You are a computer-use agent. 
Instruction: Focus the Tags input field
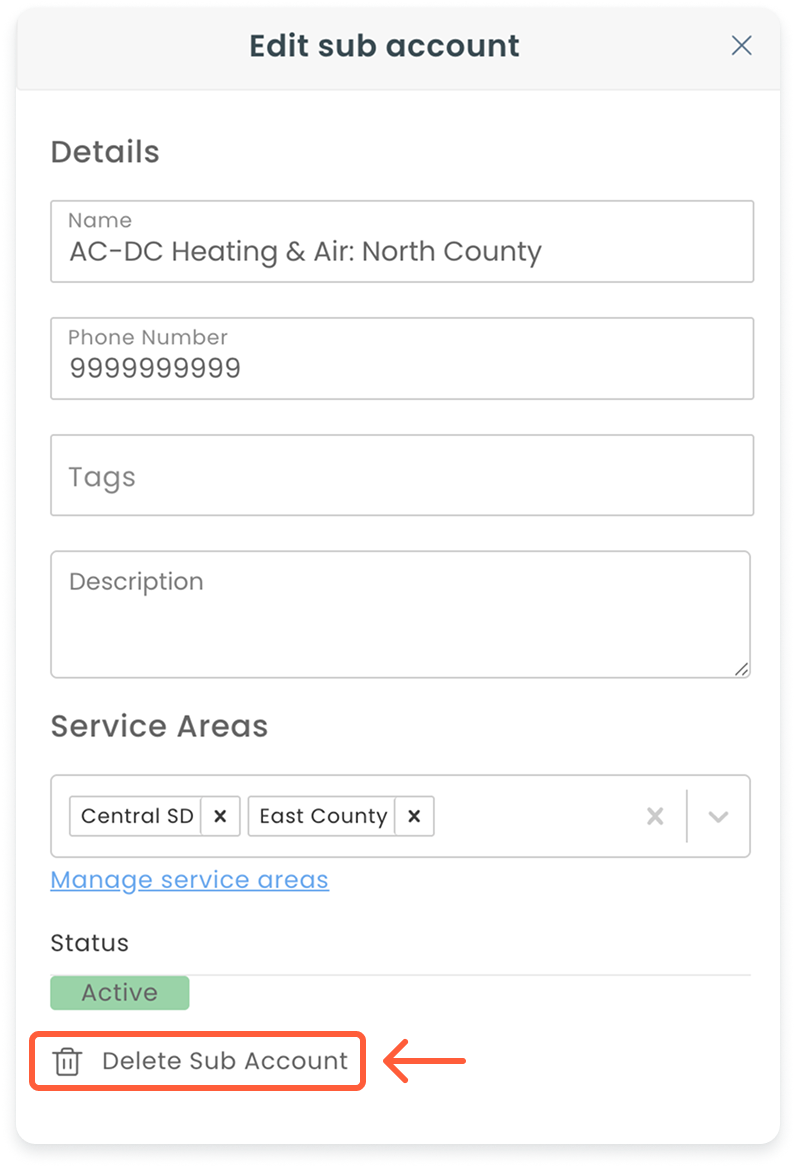pyautogui.click(x=401, y=476)
